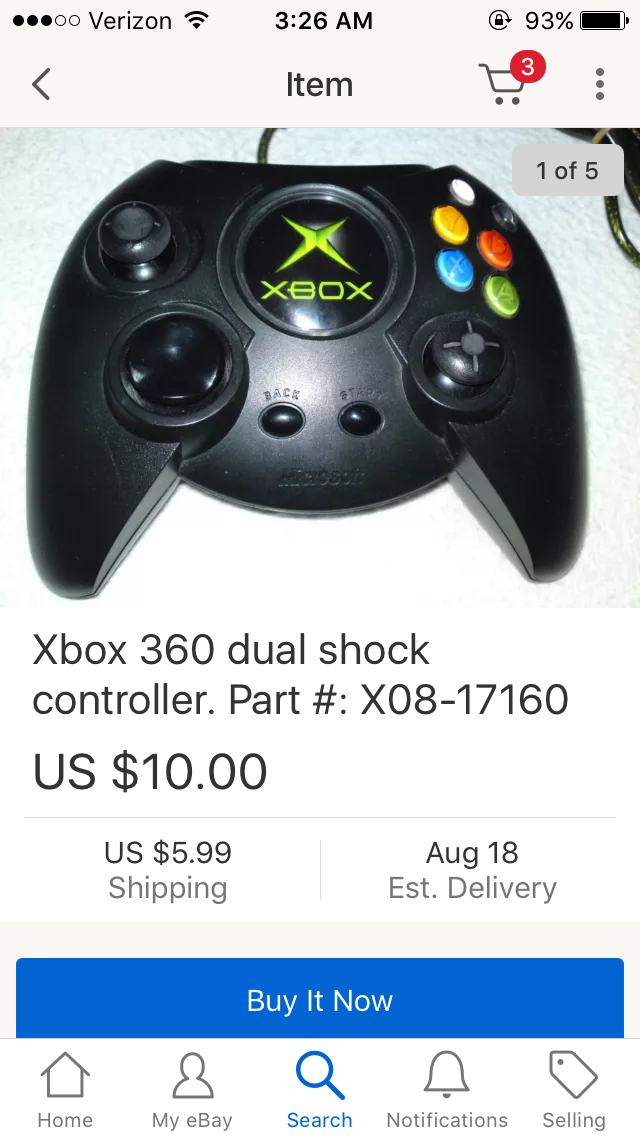
Task: View the Xbox controller photo full screen
Action: click(320, 367)
